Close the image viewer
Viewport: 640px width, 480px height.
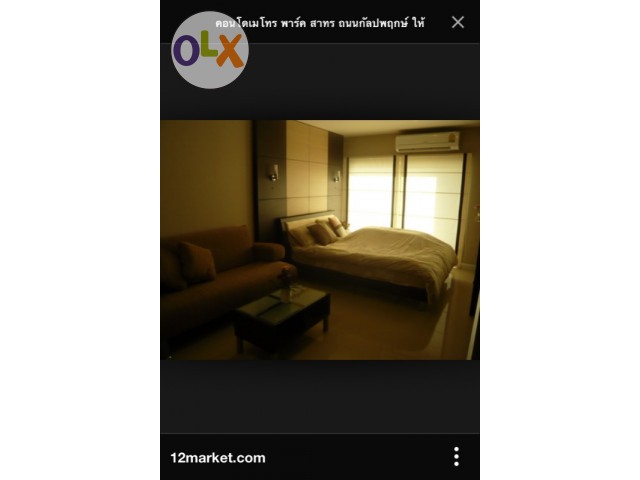(x=457, y=22)
